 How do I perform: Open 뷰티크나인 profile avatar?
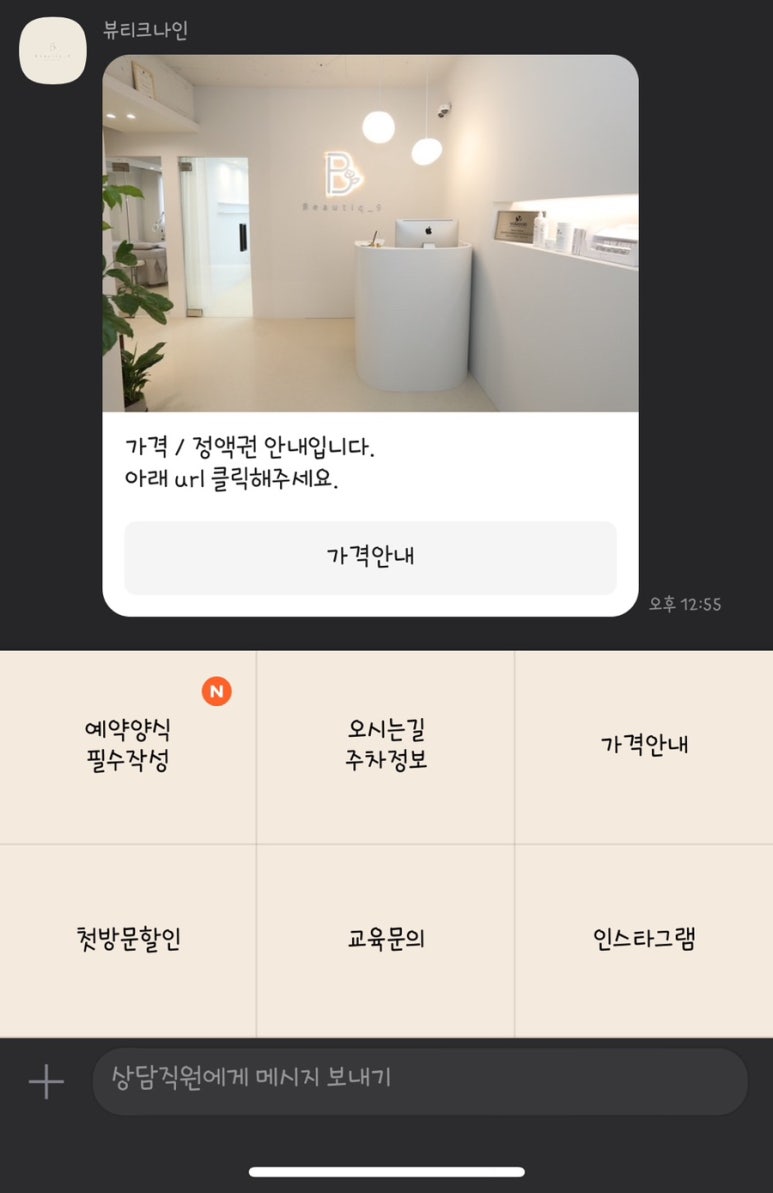pyautogui.click(x=53, y=50)
